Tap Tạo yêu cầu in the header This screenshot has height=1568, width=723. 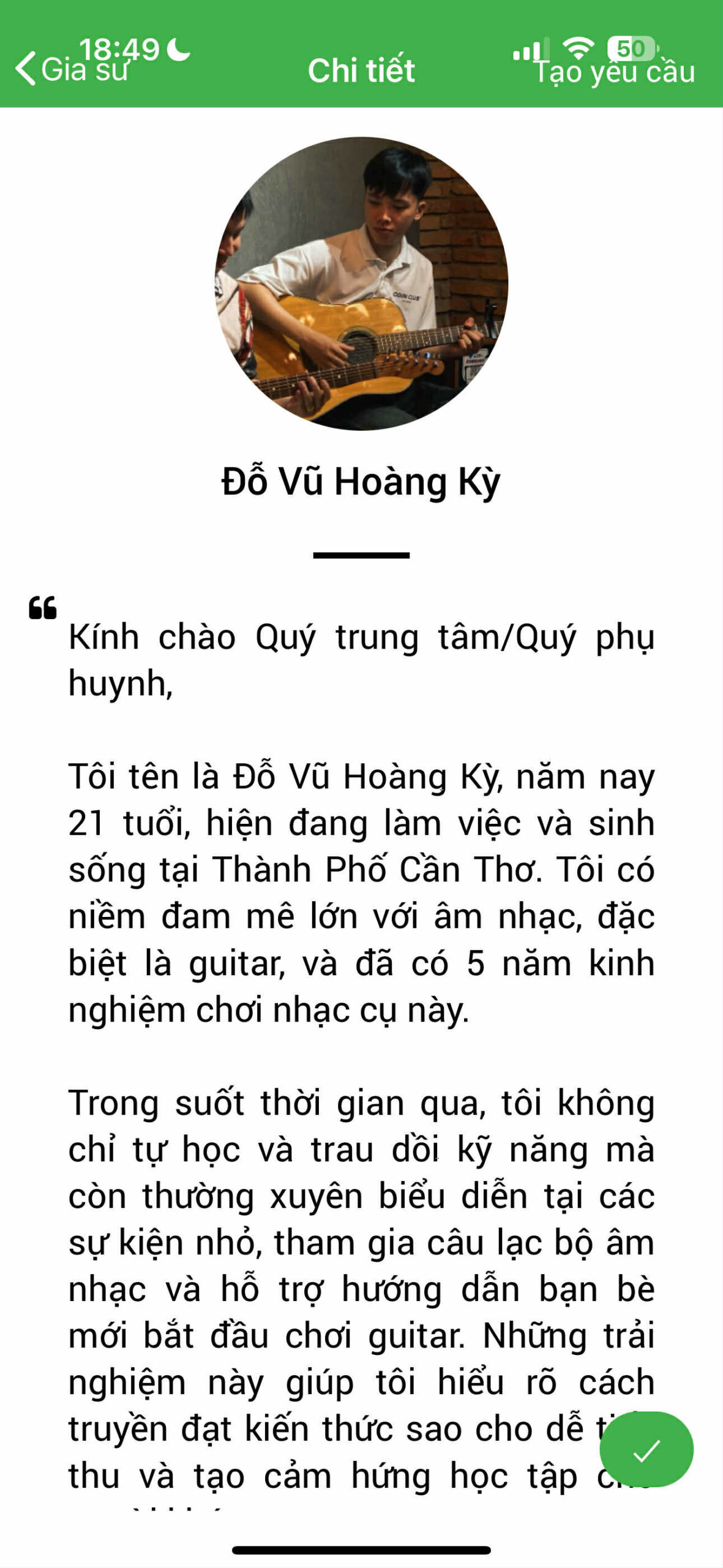click(x=615, y=72)
